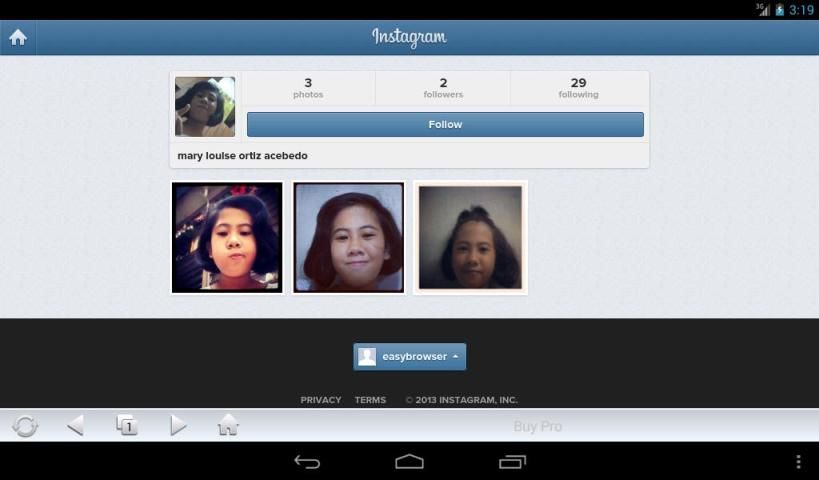The width and height of the screenshot is (819, 480).
Task: Reload the page with refresh icon
Action: click(x=25, y=426)
